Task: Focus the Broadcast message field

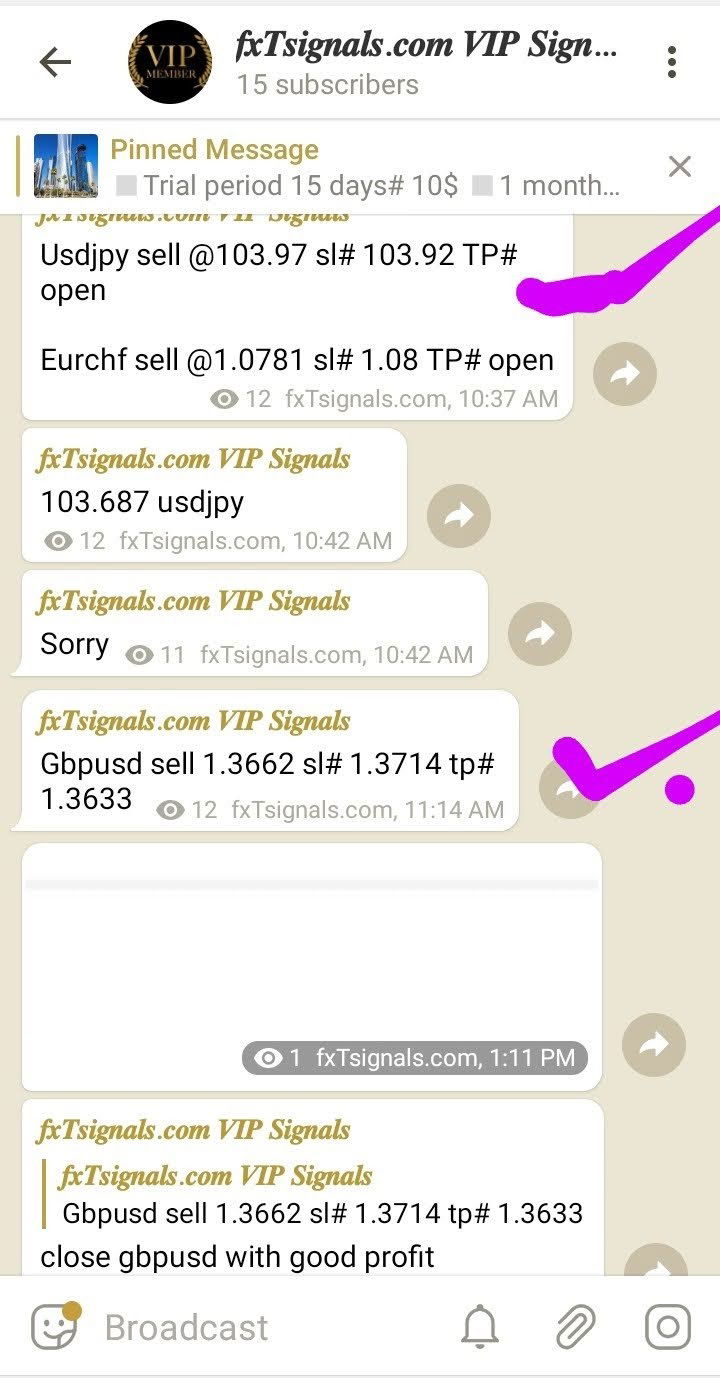Action: [270, 1327]
